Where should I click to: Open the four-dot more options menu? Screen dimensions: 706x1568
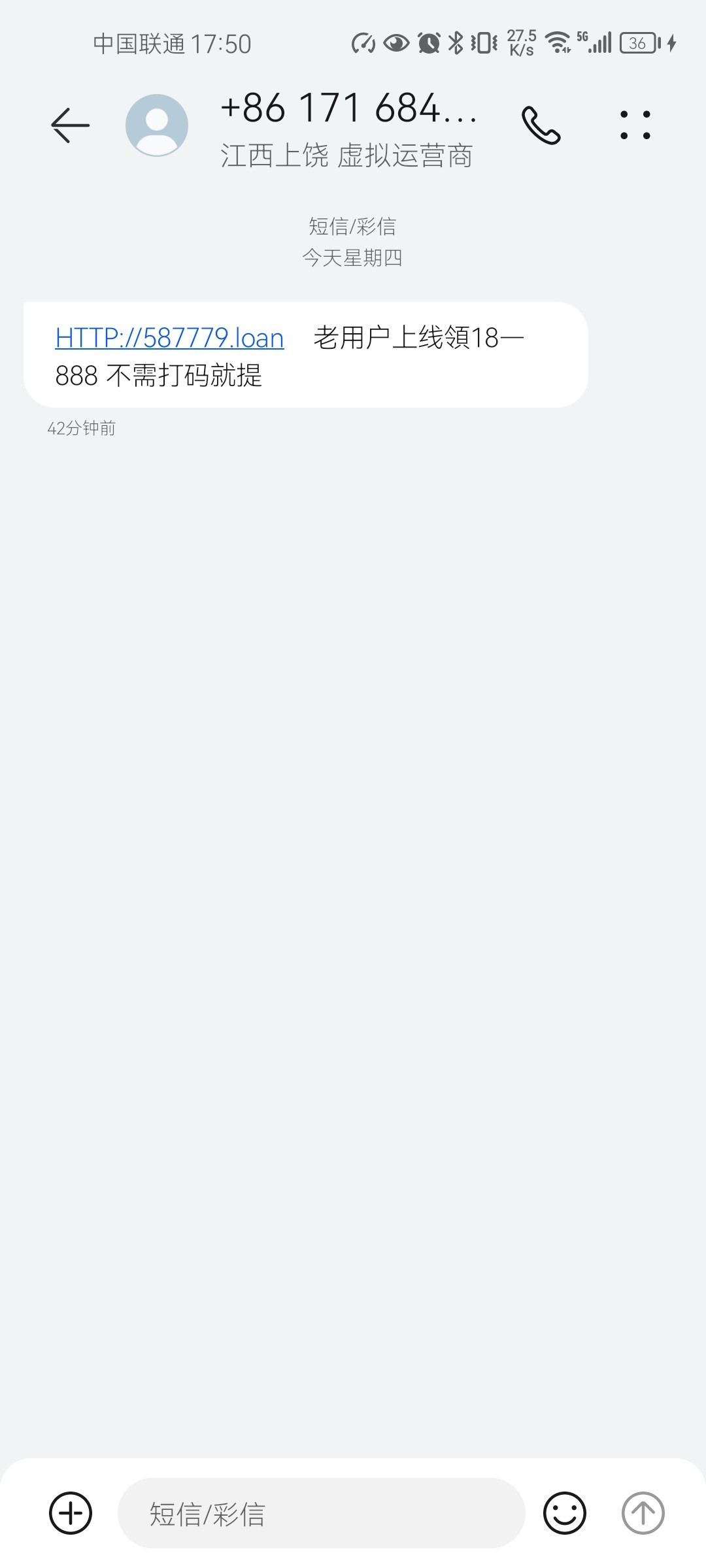(x=635, y=125)
